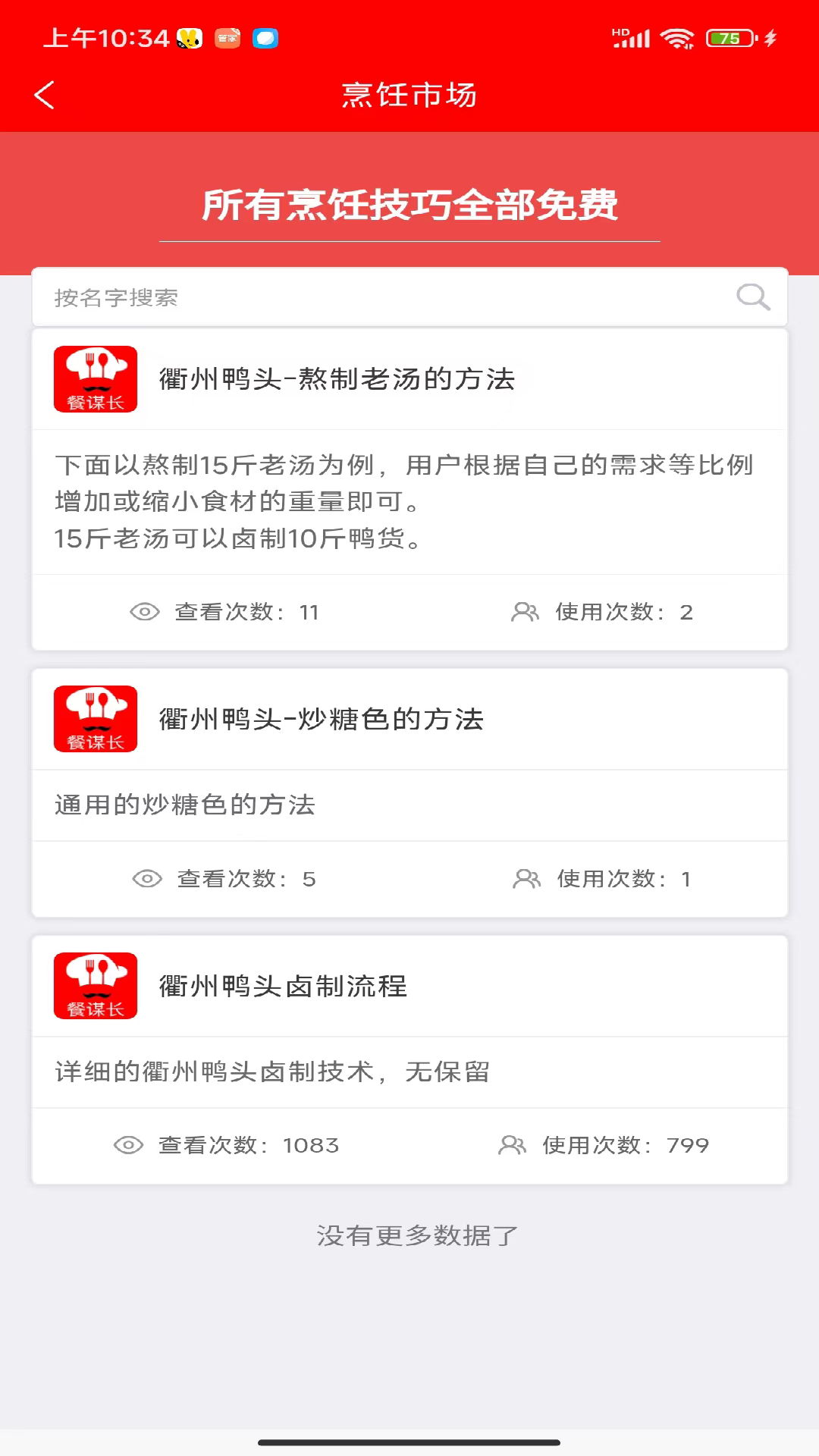Tap the magnifier search icon

(753, 297)
